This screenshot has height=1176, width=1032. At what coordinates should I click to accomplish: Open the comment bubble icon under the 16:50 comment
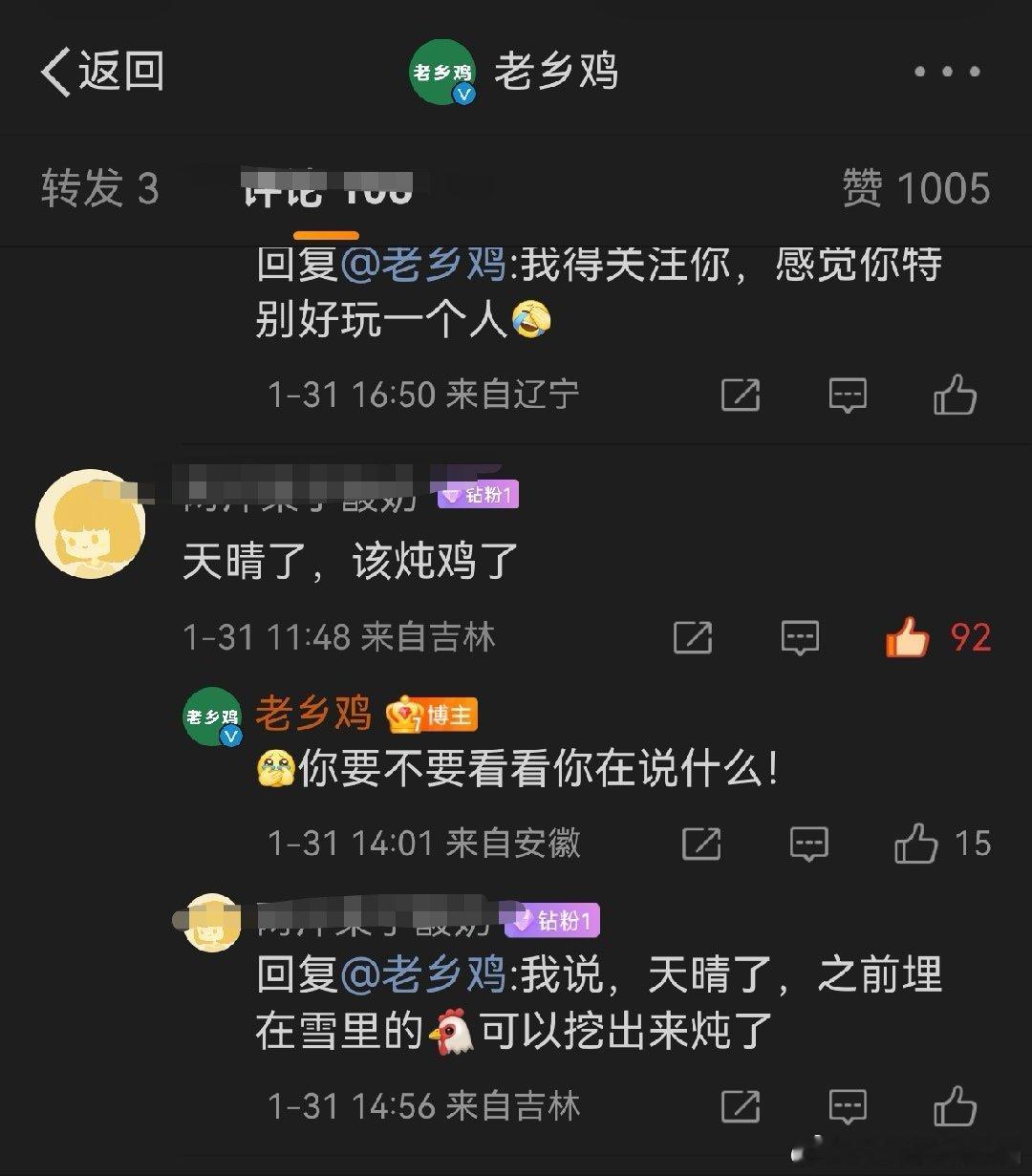click(x=849, y=395)
